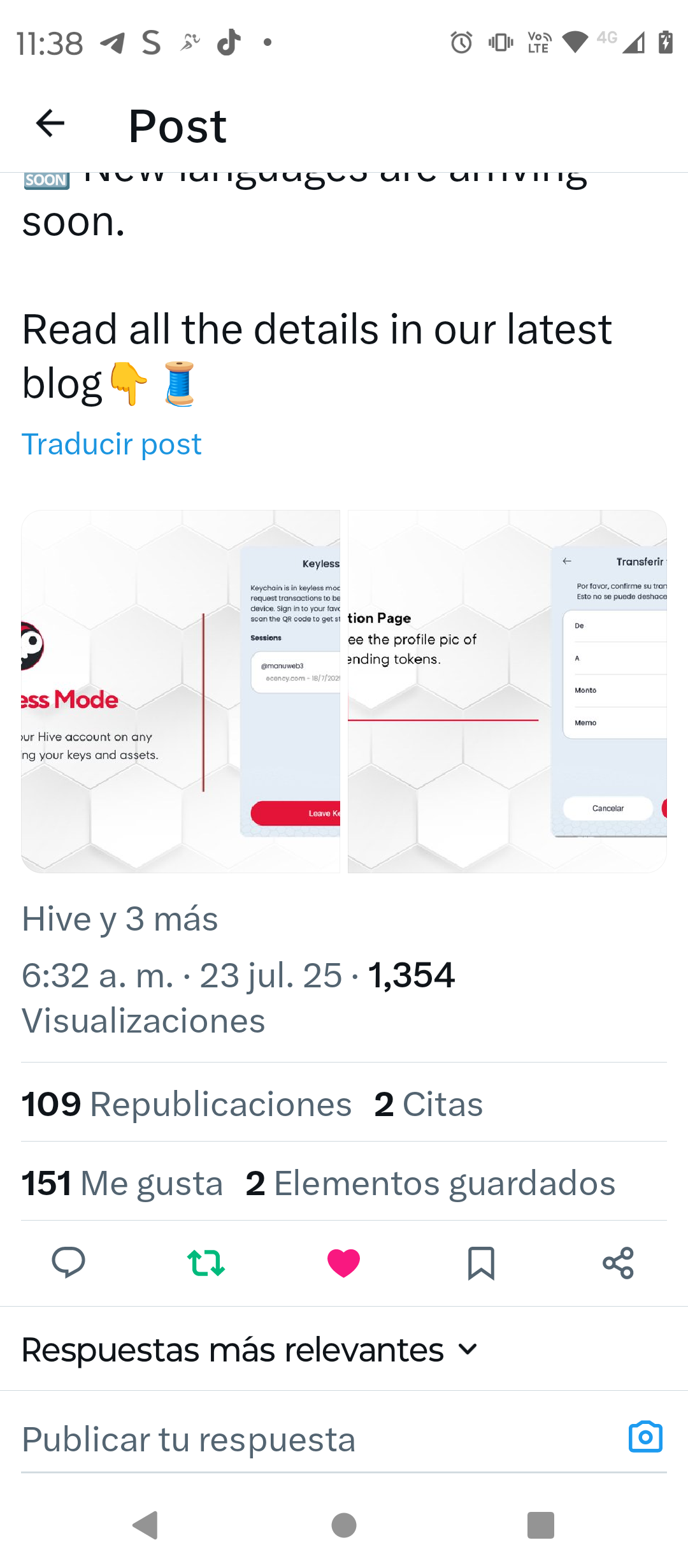This screenshot has width=688, height=1568.
Task: Go back using the top arrow
Action: click(x=51, y=124)
